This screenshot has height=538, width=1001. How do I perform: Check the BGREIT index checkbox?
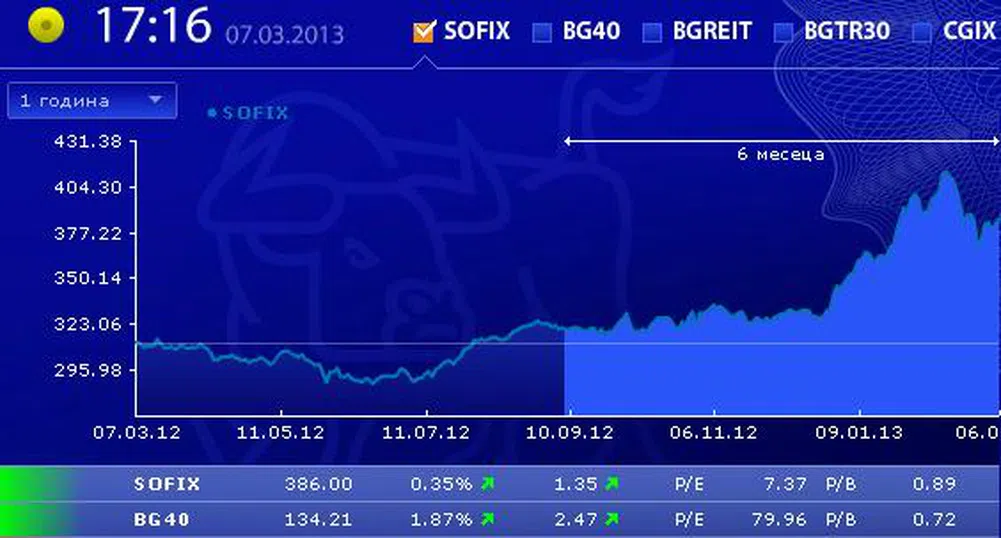(x=652, y=33)
